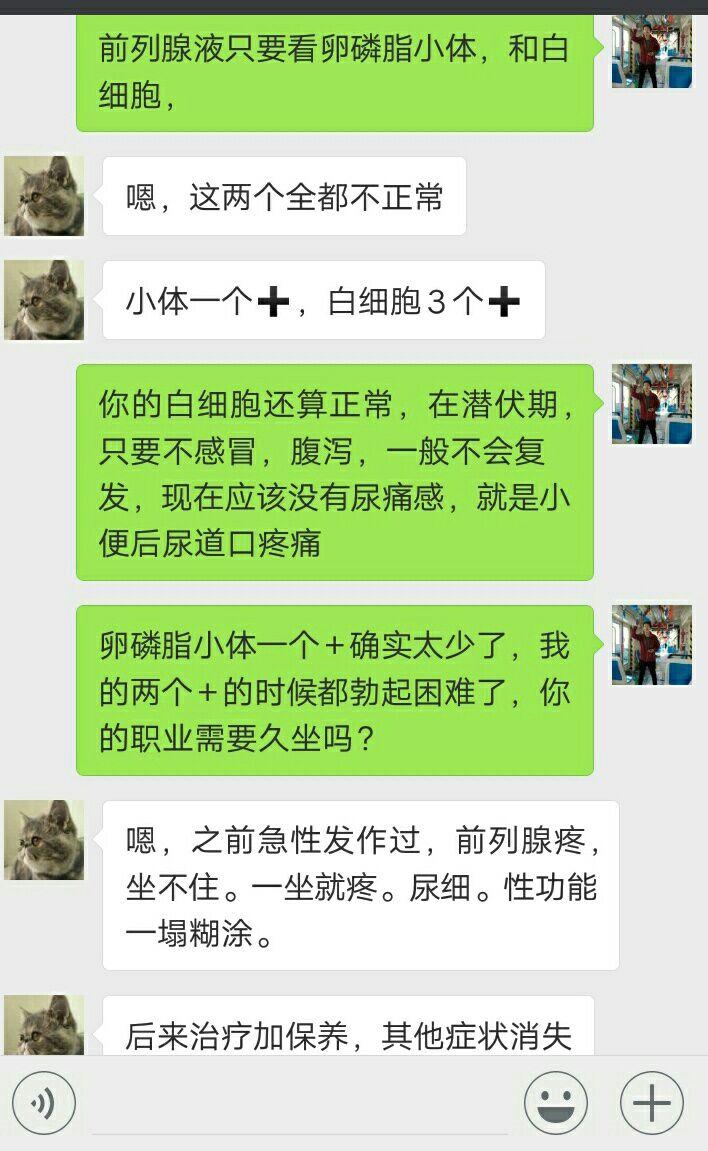The width and height of the screenshot is (708, 1151).
Task: Tap the message text input field
Action: click(300, 1105)
